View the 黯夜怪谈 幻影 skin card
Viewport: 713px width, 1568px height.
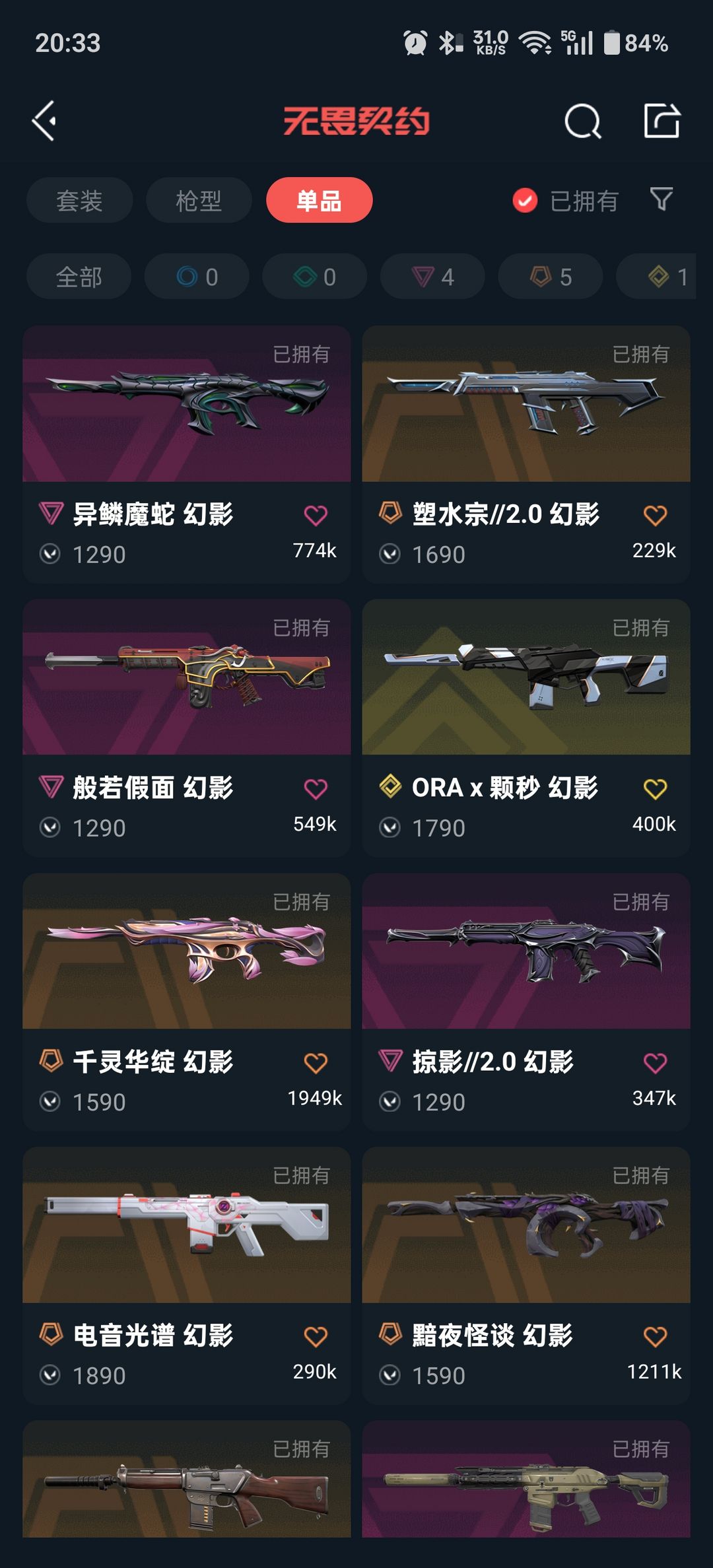pyautogui.click(x=526, y=1276)
